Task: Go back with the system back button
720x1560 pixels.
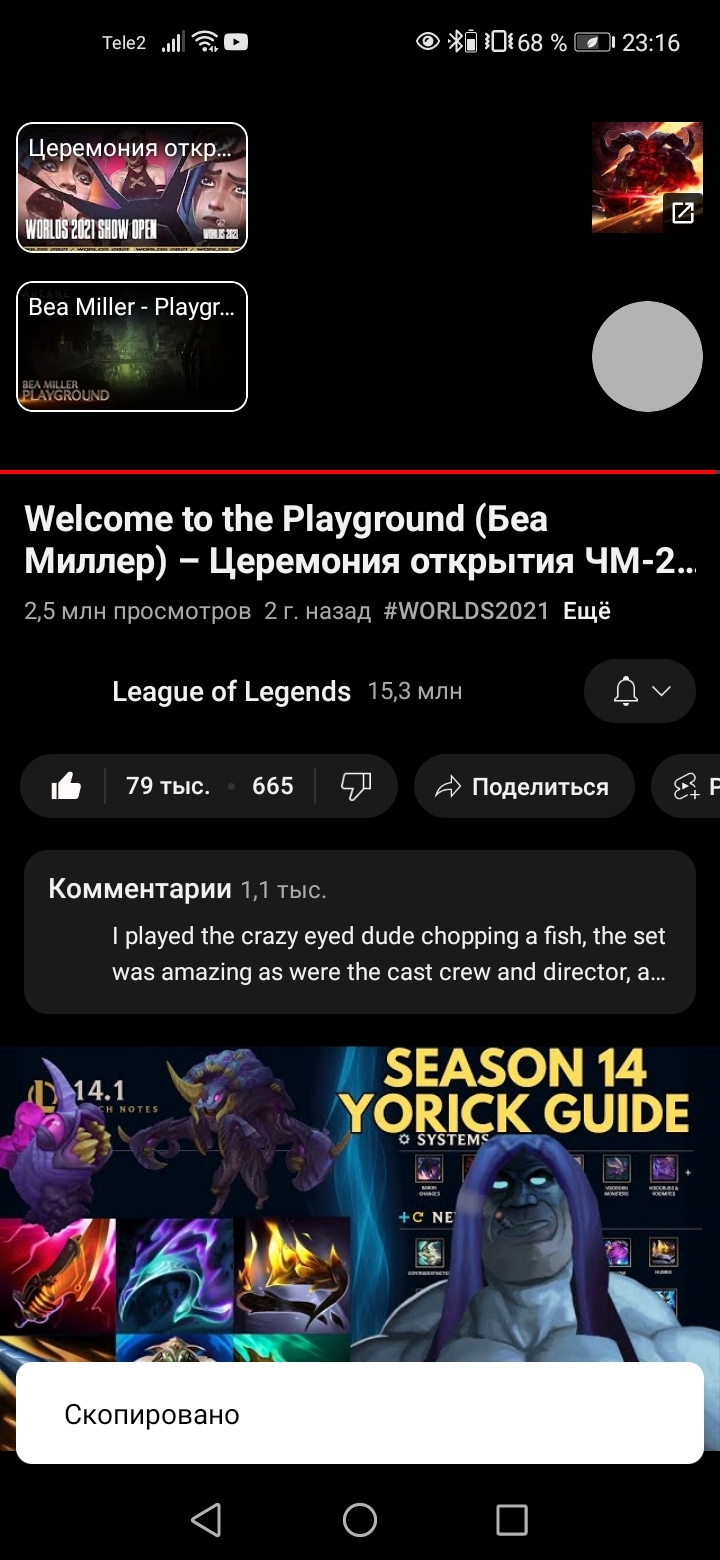Action: pyautogui.click(x=206, y=1520)
